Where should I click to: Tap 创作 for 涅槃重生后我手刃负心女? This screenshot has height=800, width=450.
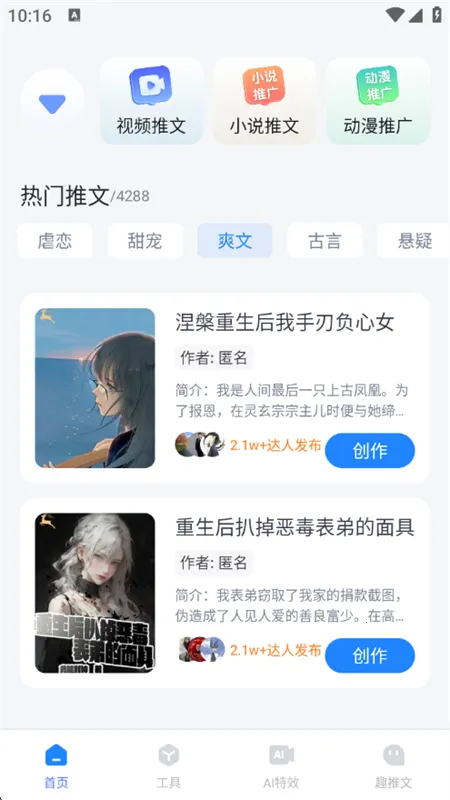point(370,451)
